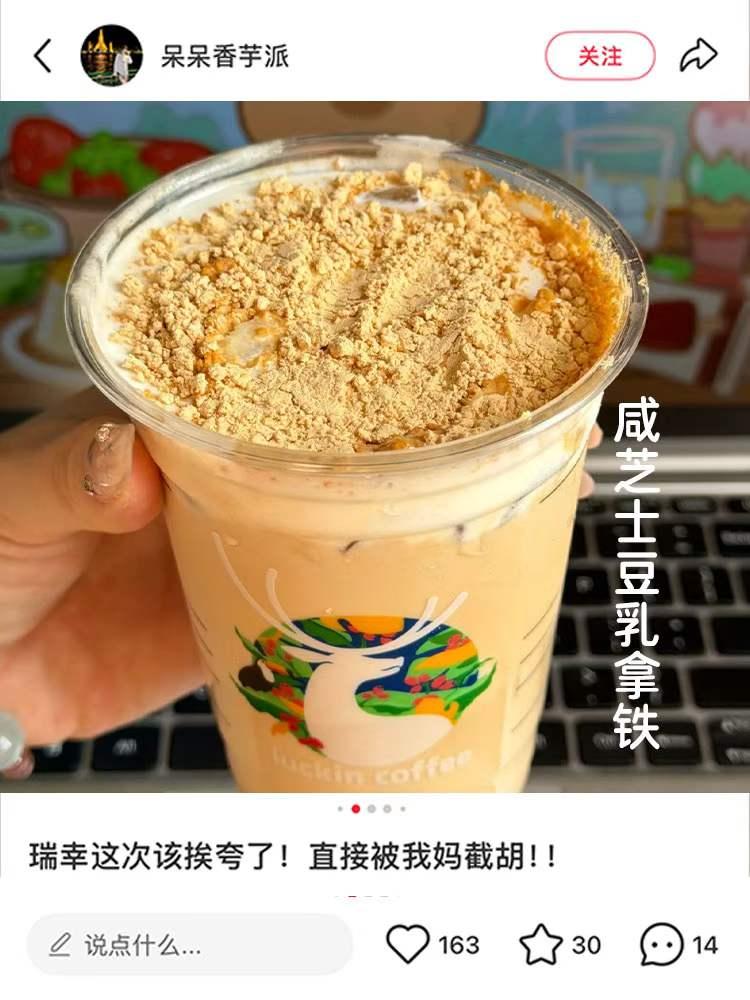Screen dimensions: 750x1000
Task: Go back using the top-left arrow
Action: (42, 56)
